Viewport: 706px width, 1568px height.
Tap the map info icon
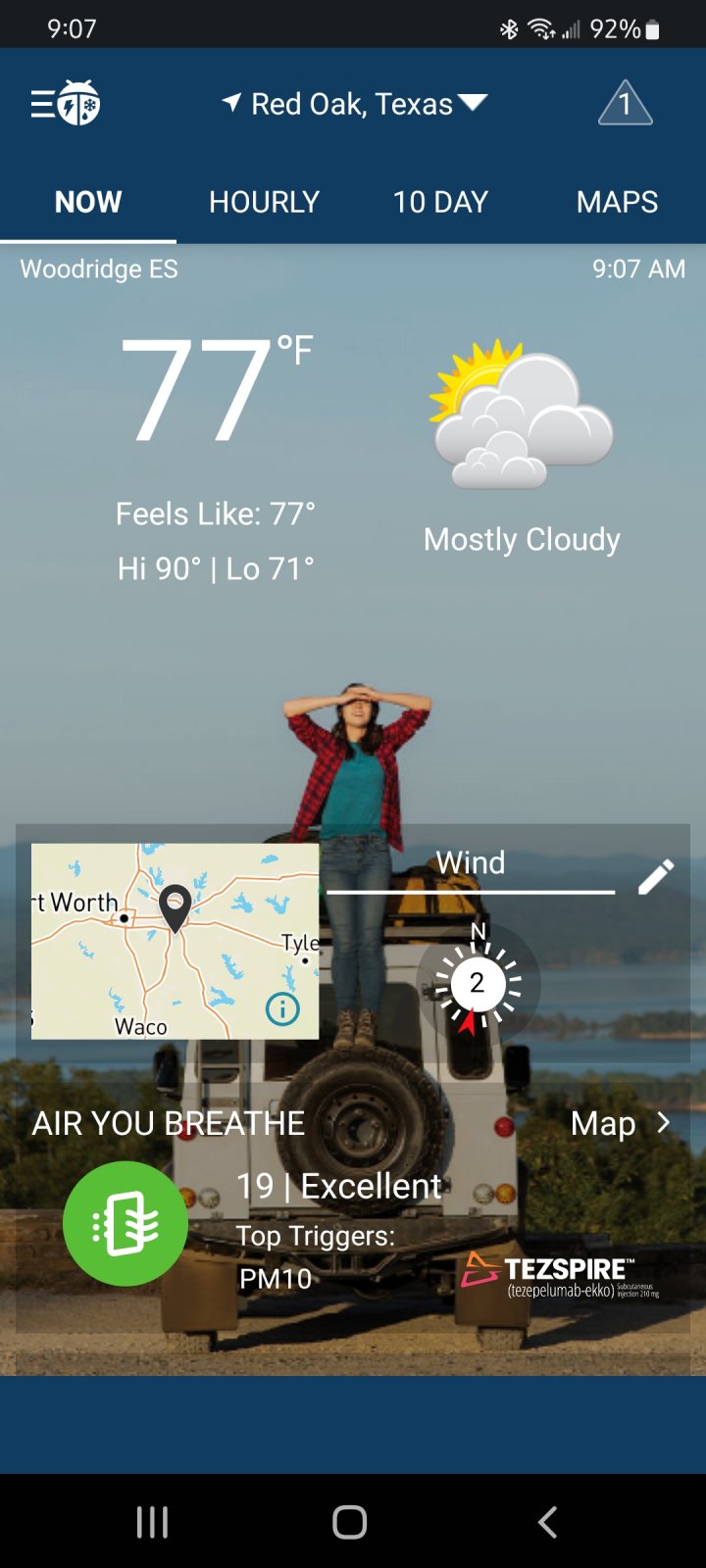282,1008
